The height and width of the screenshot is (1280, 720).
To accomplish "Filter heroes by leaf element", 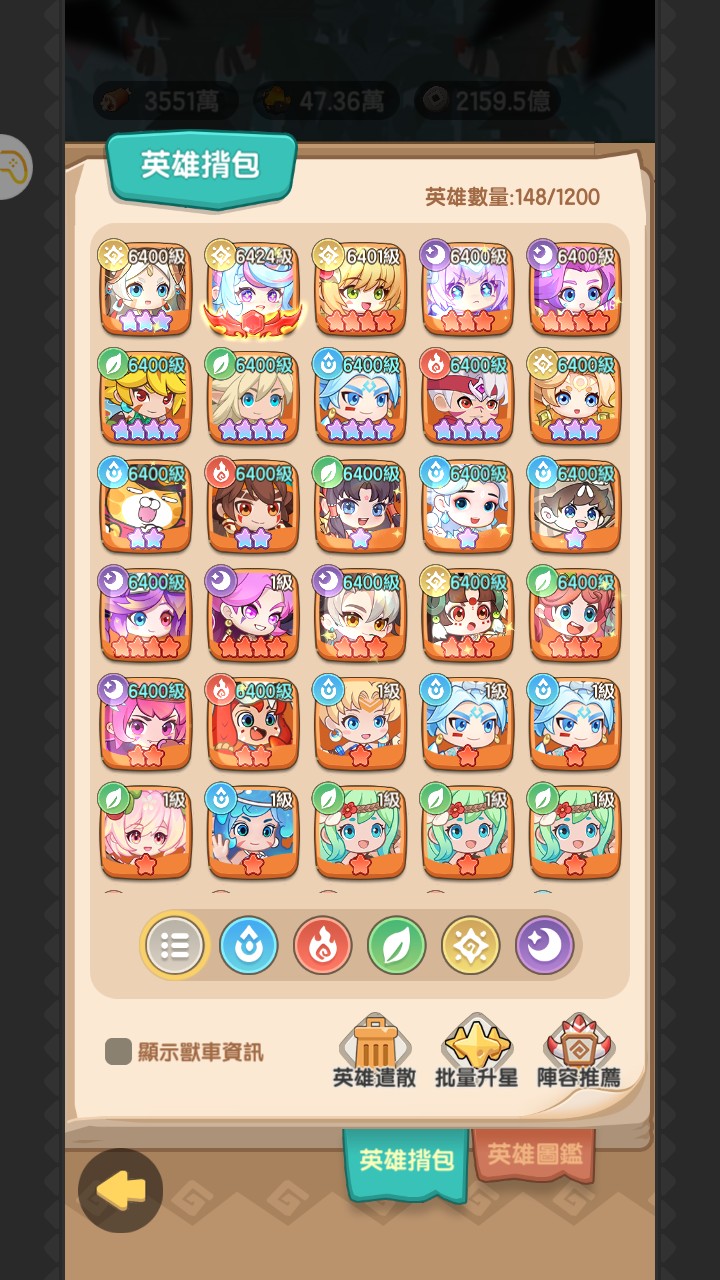I will coord(397,945).
